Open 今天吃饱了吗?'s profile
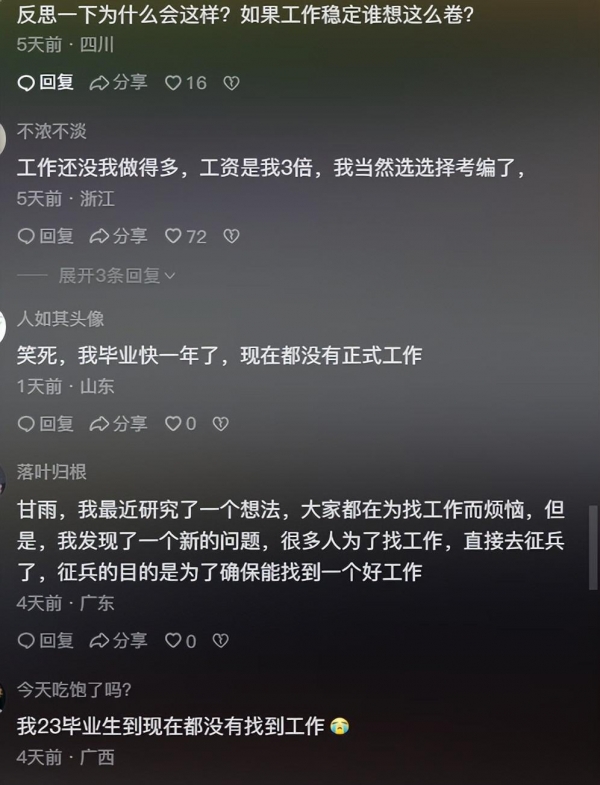 pos(75,689)
